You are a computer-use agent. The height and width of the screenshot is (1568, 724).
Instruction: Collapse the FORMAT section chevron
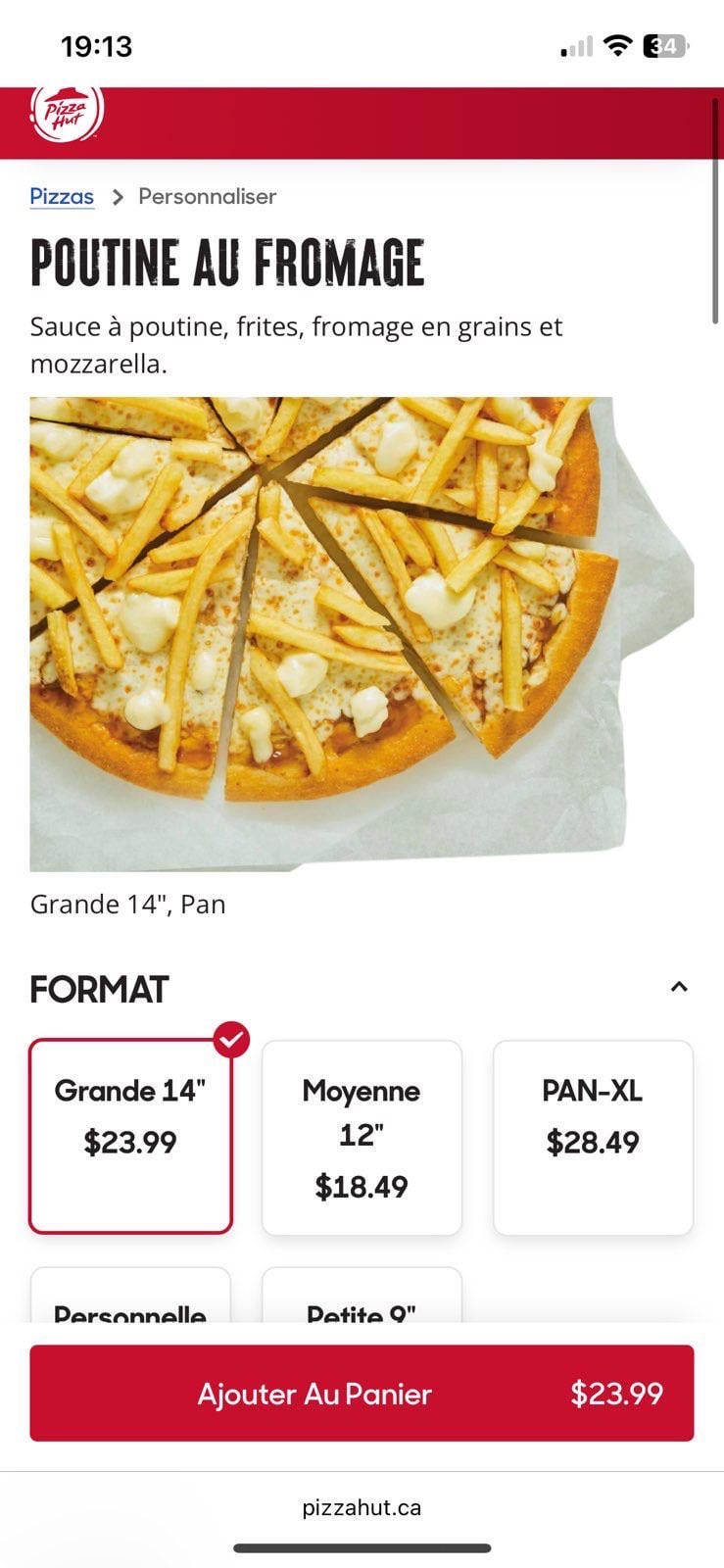(x=678, y=987)
